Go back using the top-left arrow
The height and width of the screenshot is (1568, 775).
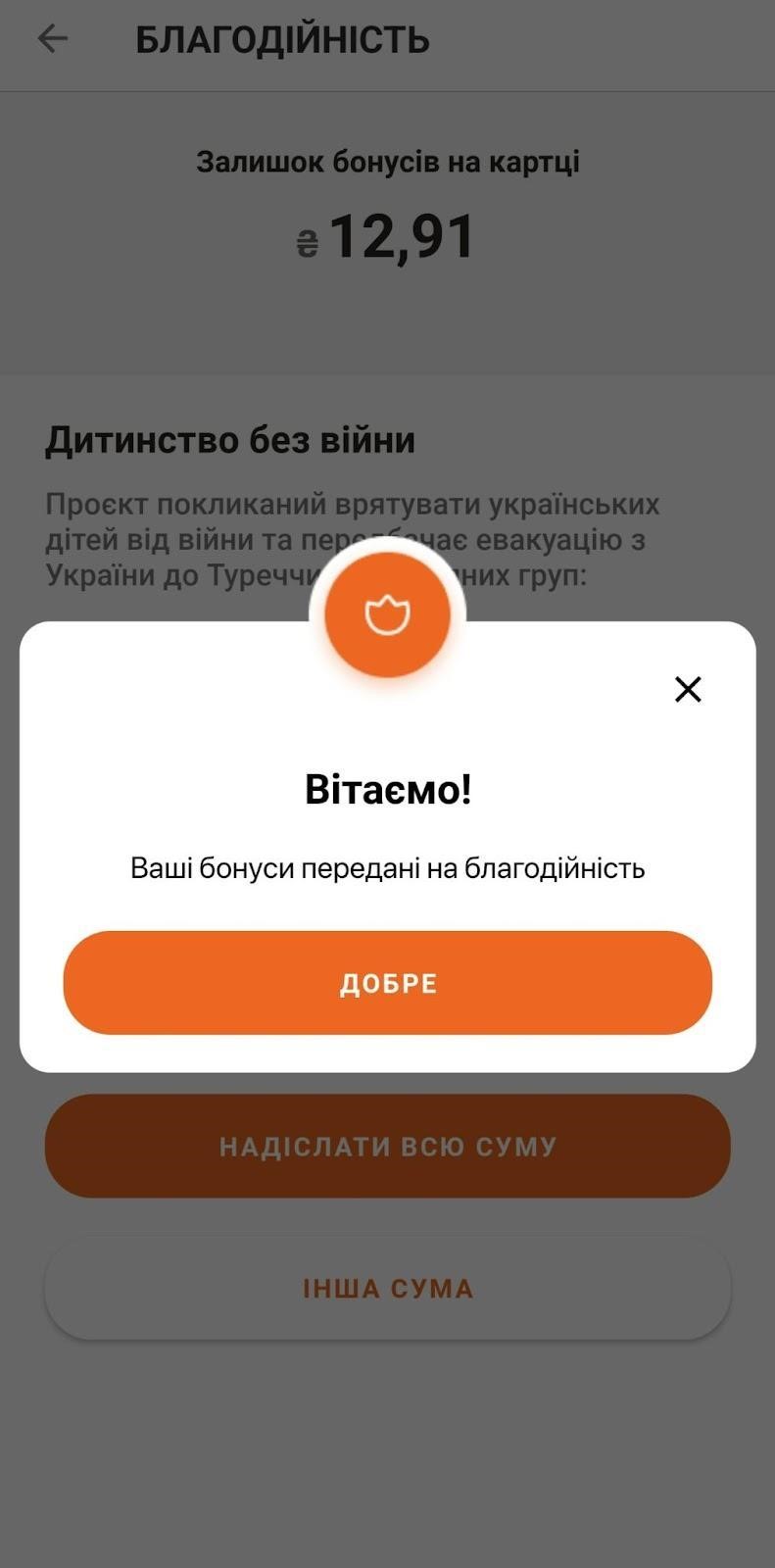click(x=52, y=39)
